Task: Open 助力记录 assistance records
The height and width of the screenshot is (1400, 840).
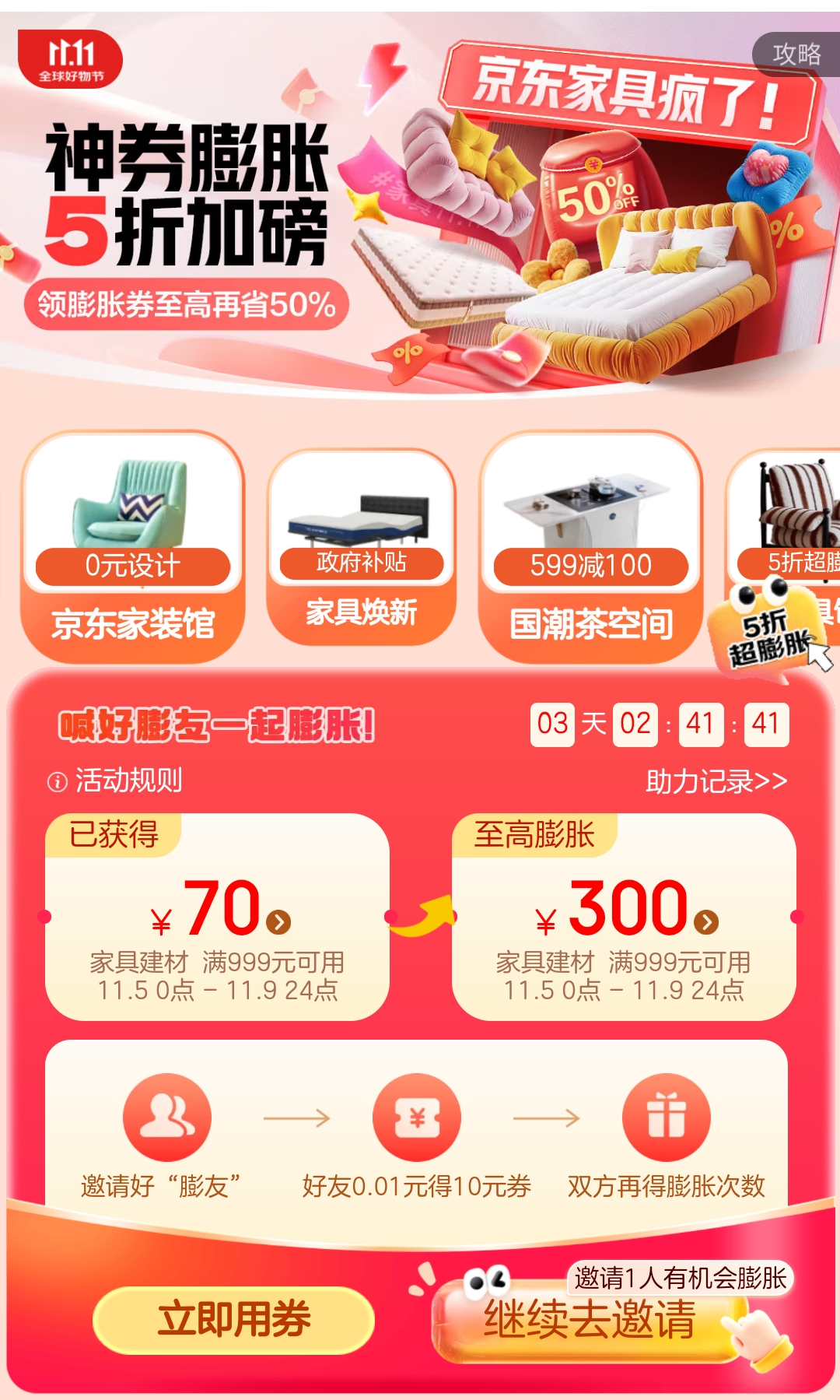Action: coord(716,781)
